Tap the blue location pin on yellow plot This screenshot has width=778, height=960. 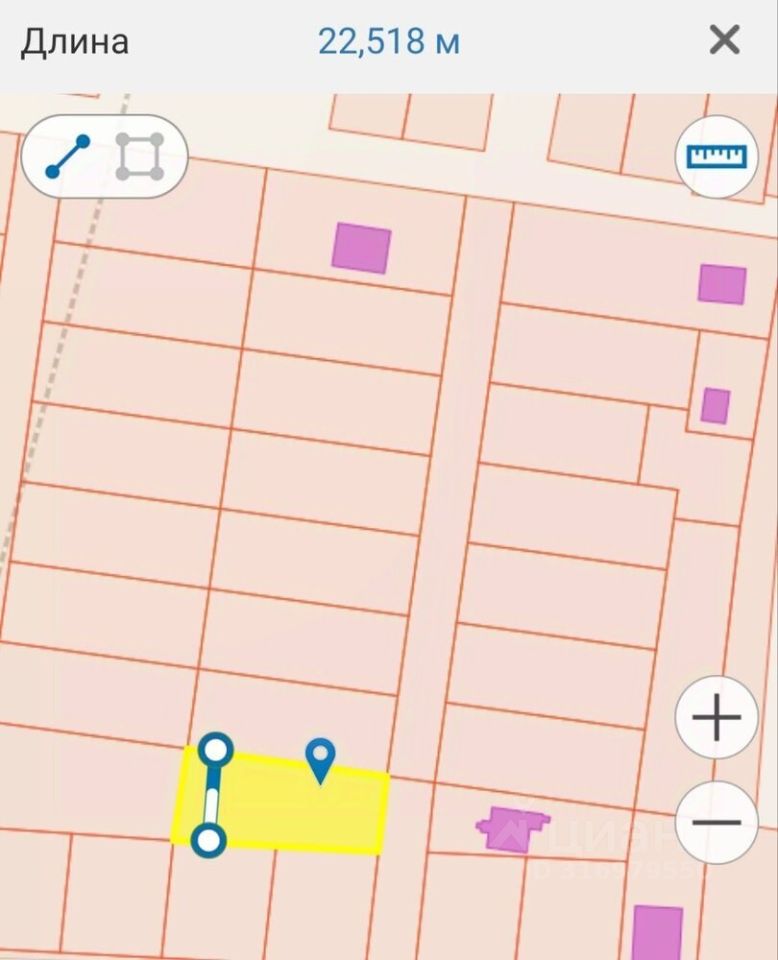click(320, 759)
